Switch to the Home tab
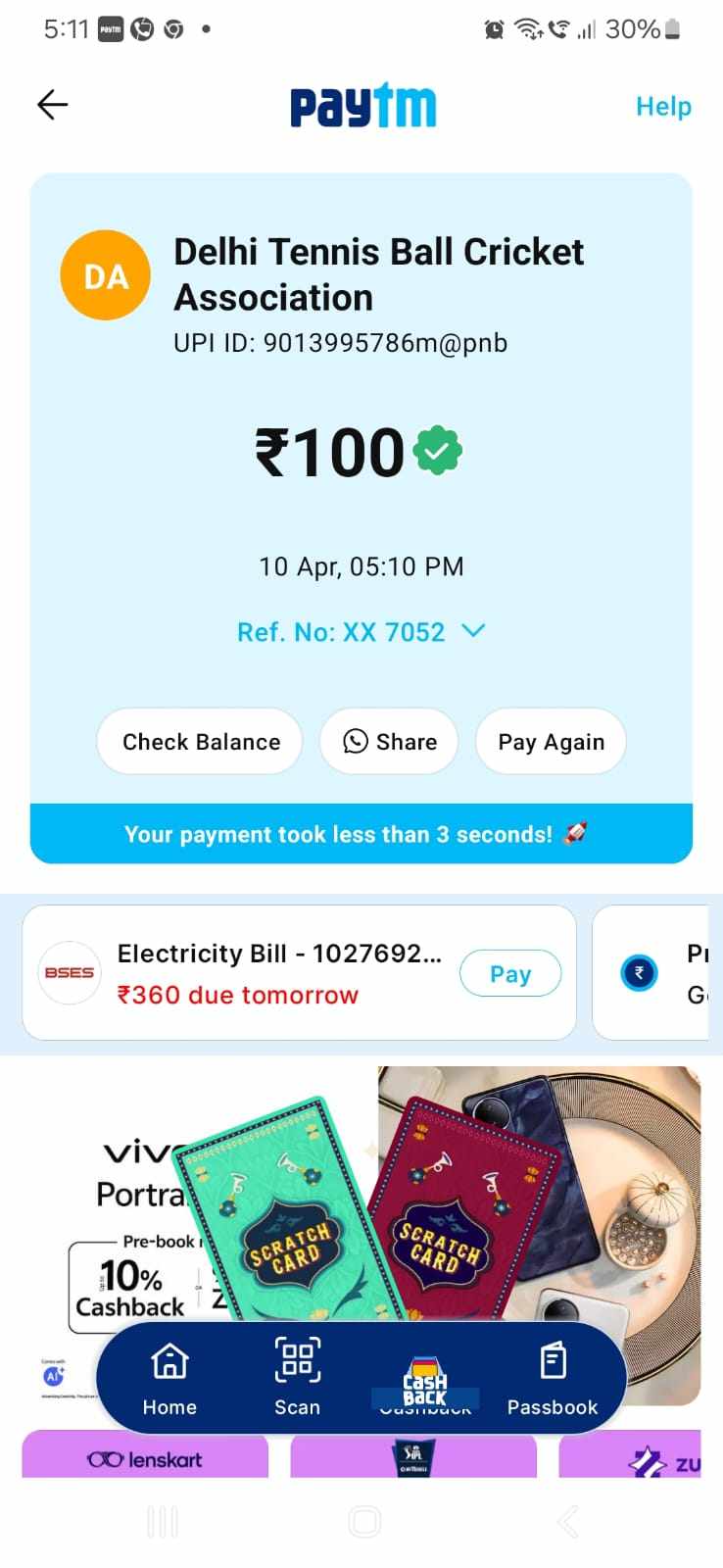The width and height of the screenshot is (723, 1568). point(169,1379)
